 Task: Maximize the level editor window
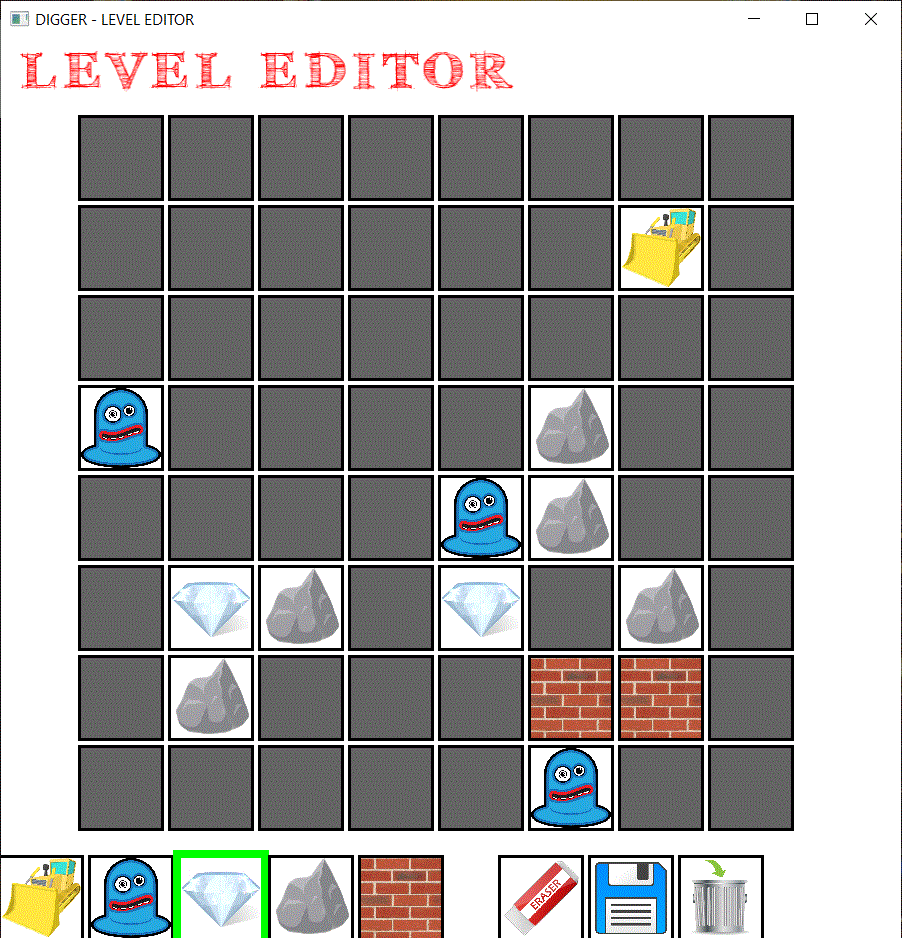click(x=812, y=19)
